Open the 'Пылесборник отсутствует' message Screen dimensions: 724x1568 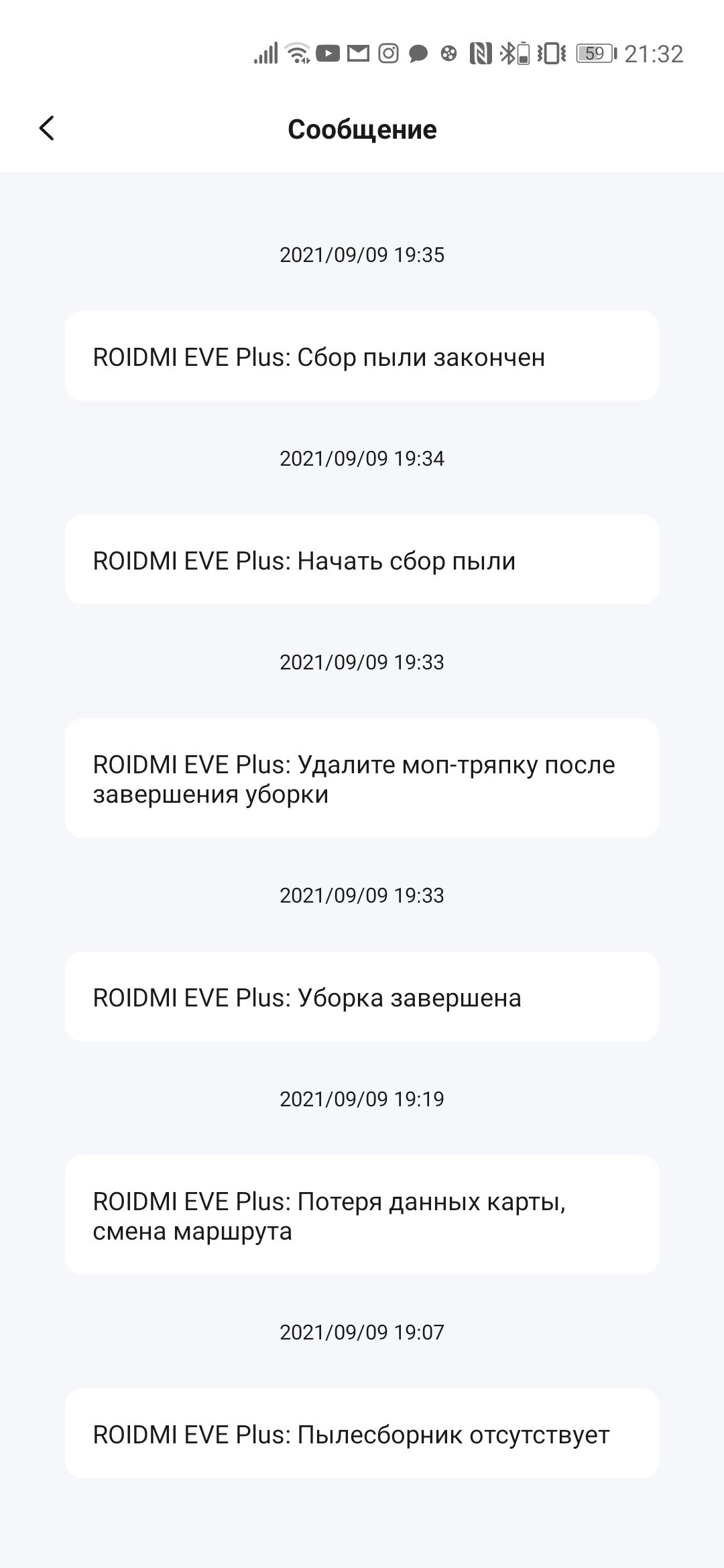(x=362, y=1433)
